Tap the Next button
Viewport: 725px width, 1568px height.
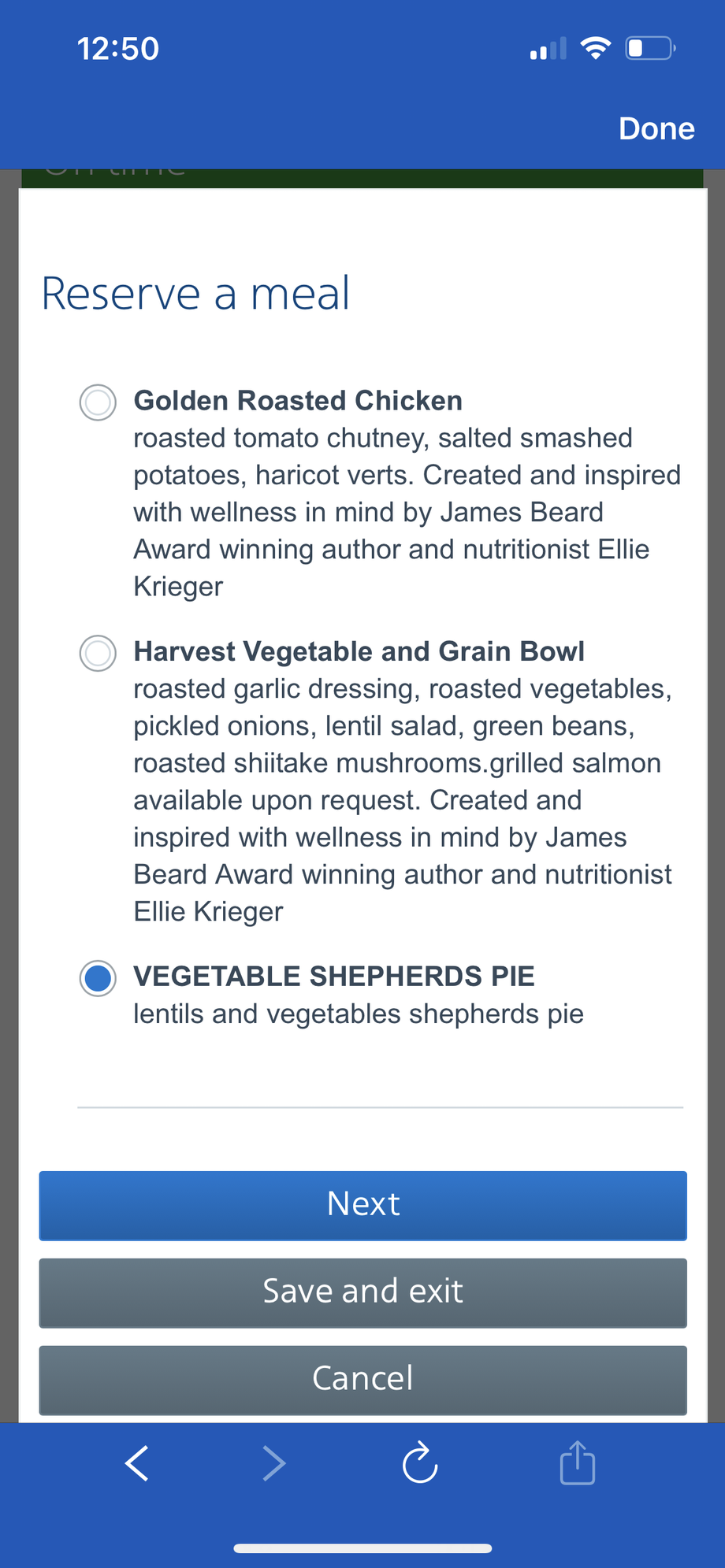[362, 1205]
